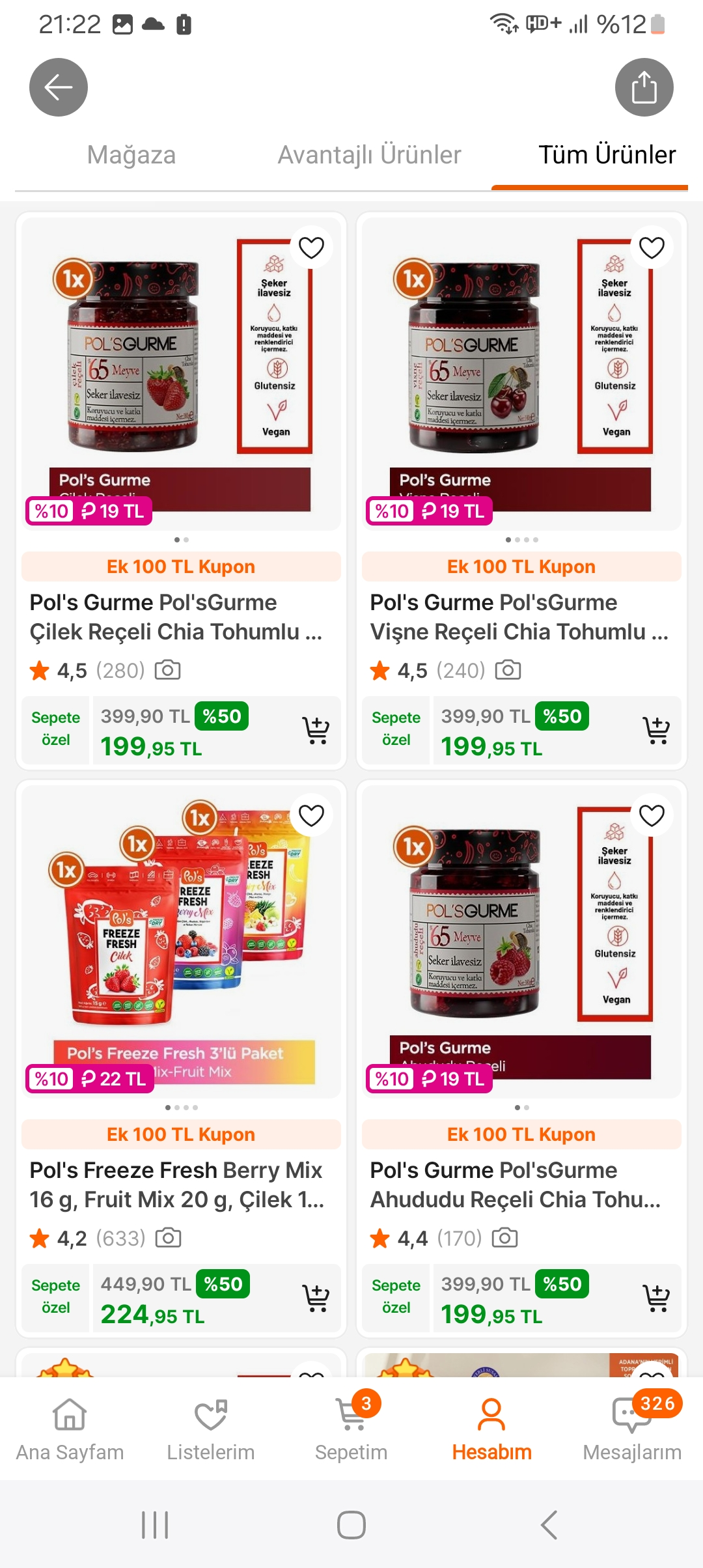703x1568 pixels.
Task: Share this store page
Action: 644,87
